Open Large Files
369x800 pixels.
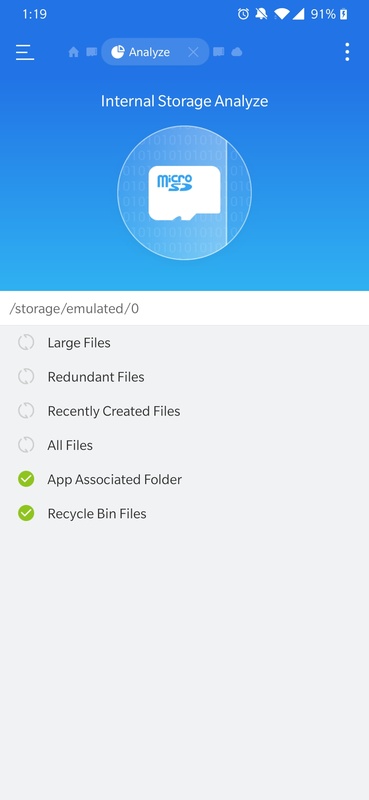(184, 343)
